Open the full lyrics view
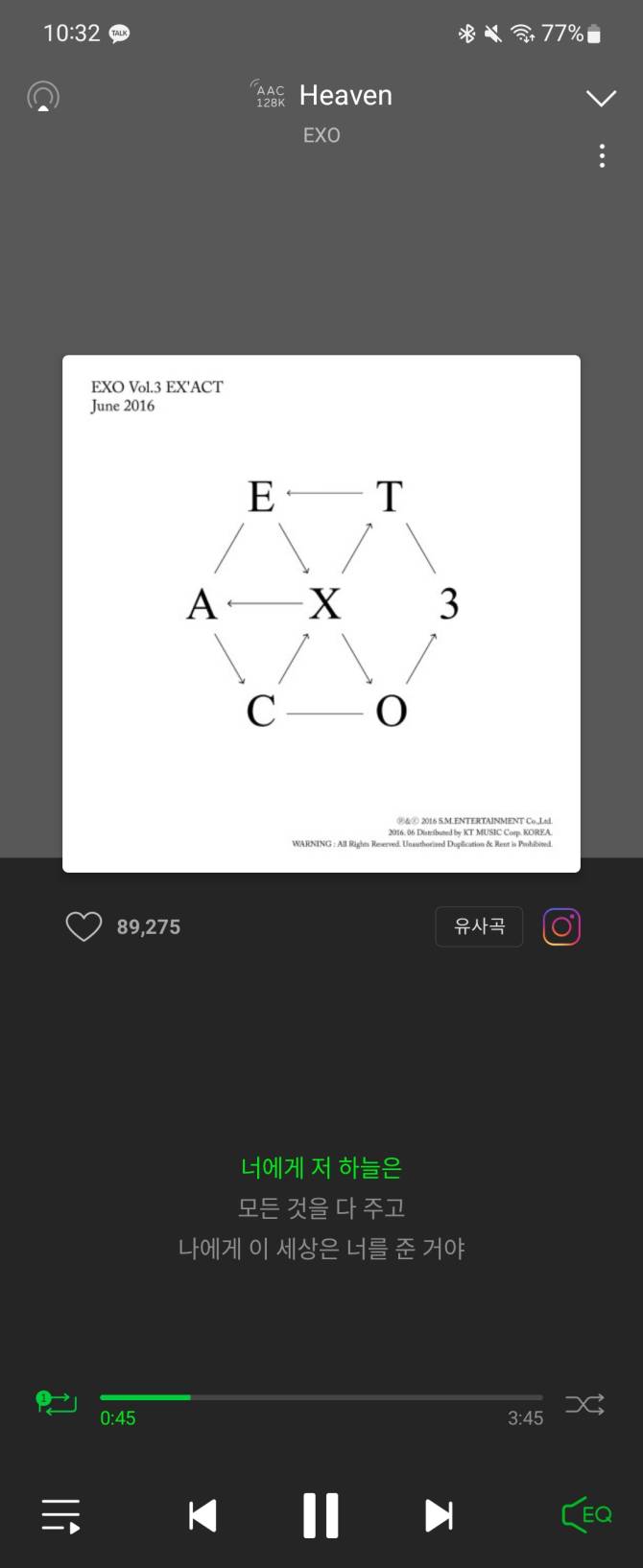 [321, 1207]
